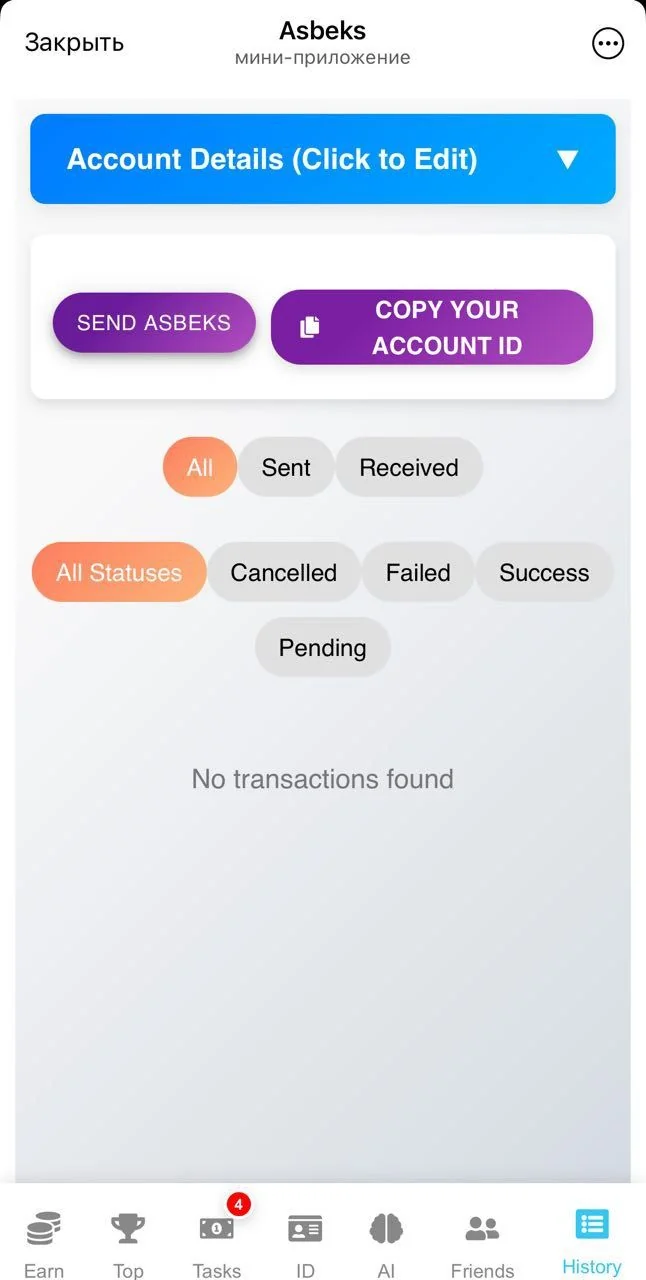Tap the Send Asbeks button
The width and height of the screenshot is (646, 1280).
tap(154, 323)
